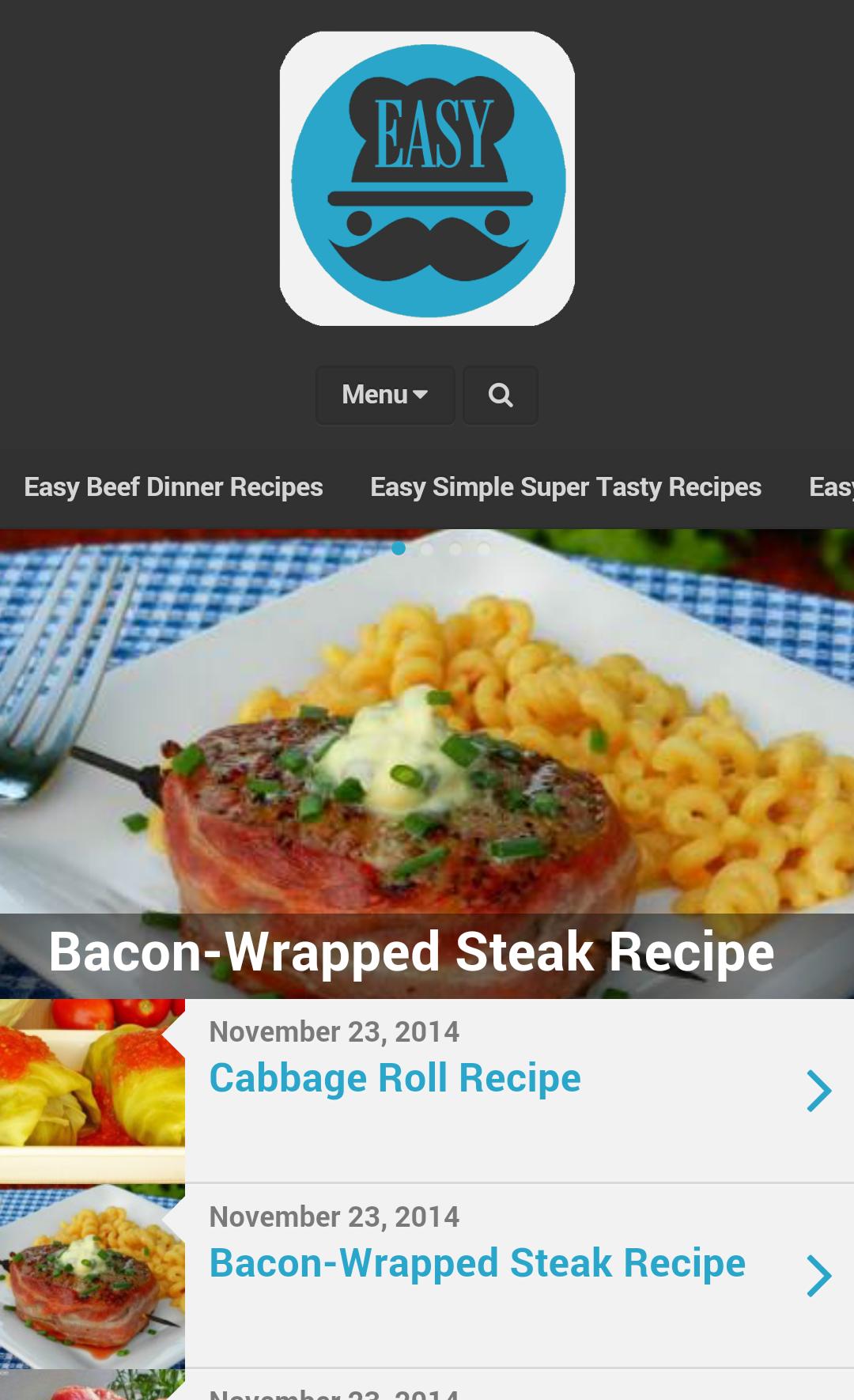This screenshot has height=1400, width=854.
Task: Click the November 23, 2014 date above Cabbage Roll
Action: 334,1031
